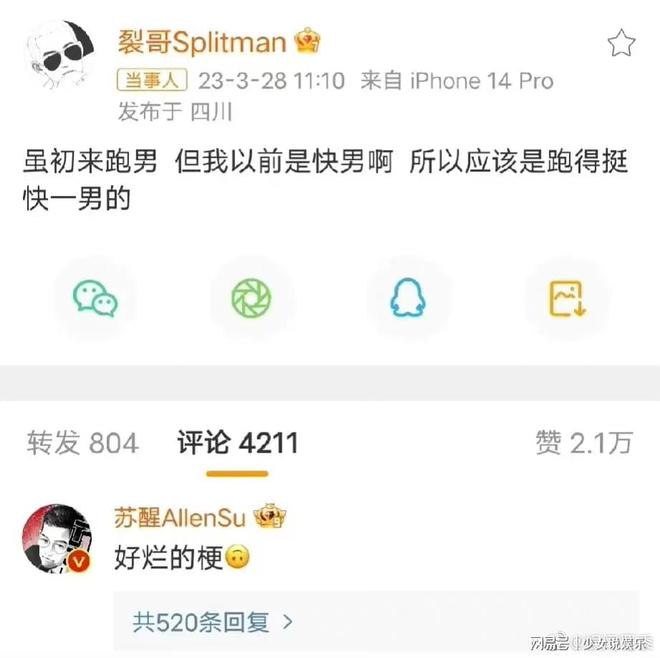Share post to QQ
This screenshot has height=658, width=660.
pyautogui.click(x=409, y=297)
